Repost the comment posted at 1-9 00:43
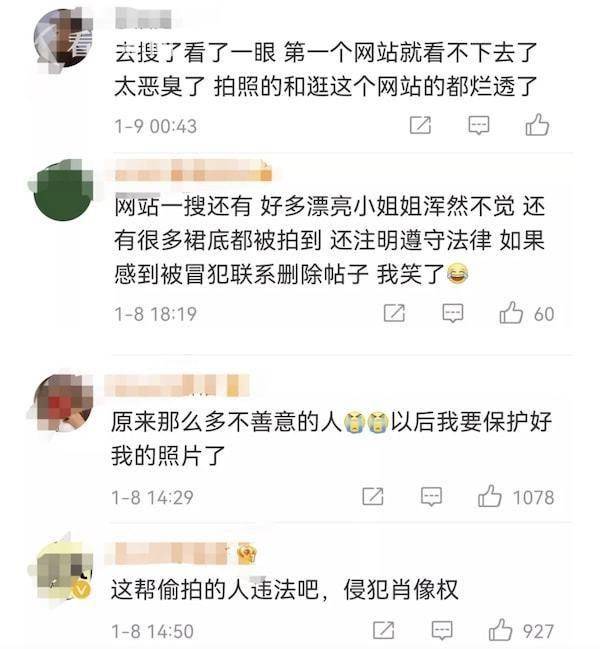 (421, 125)
